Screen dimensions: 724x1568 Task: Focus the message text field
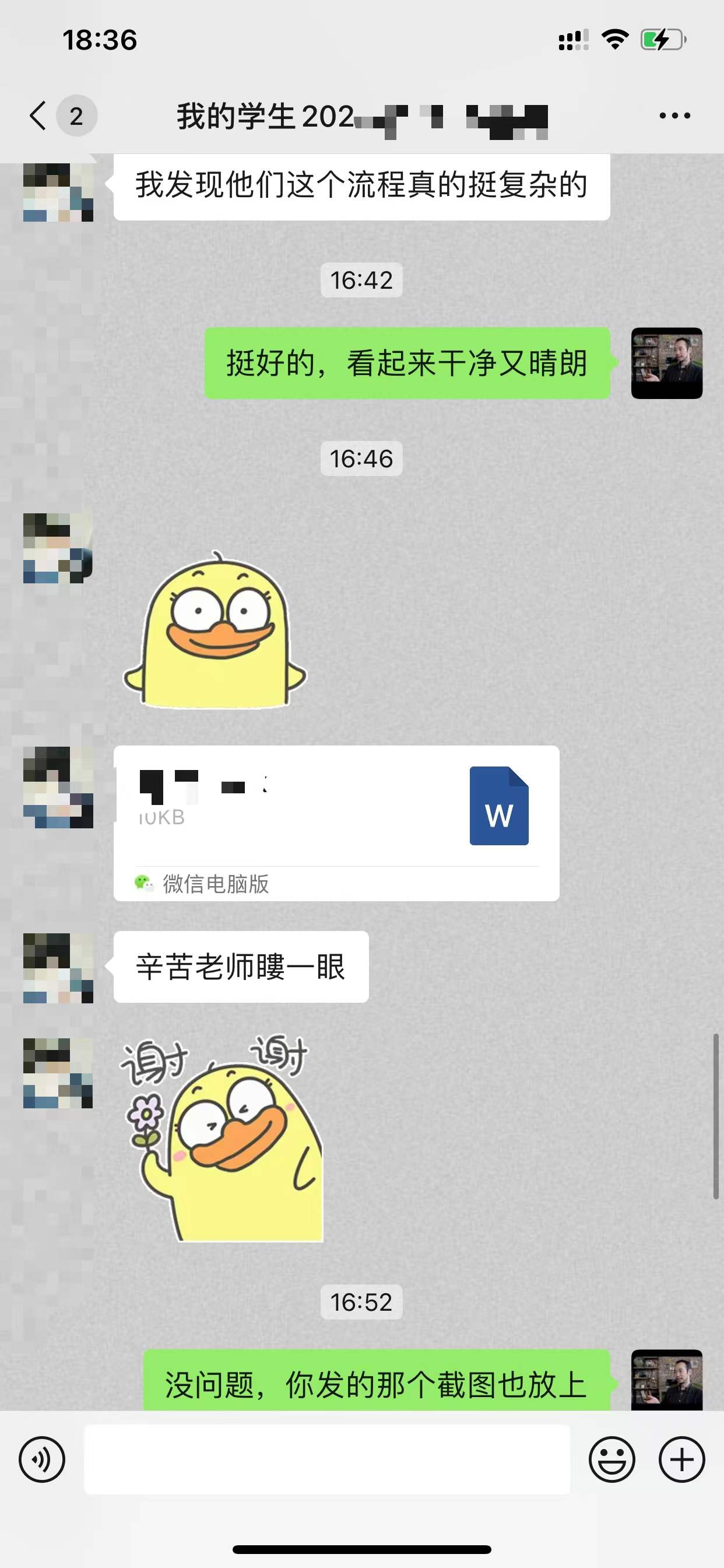[x=326, y=1459]
